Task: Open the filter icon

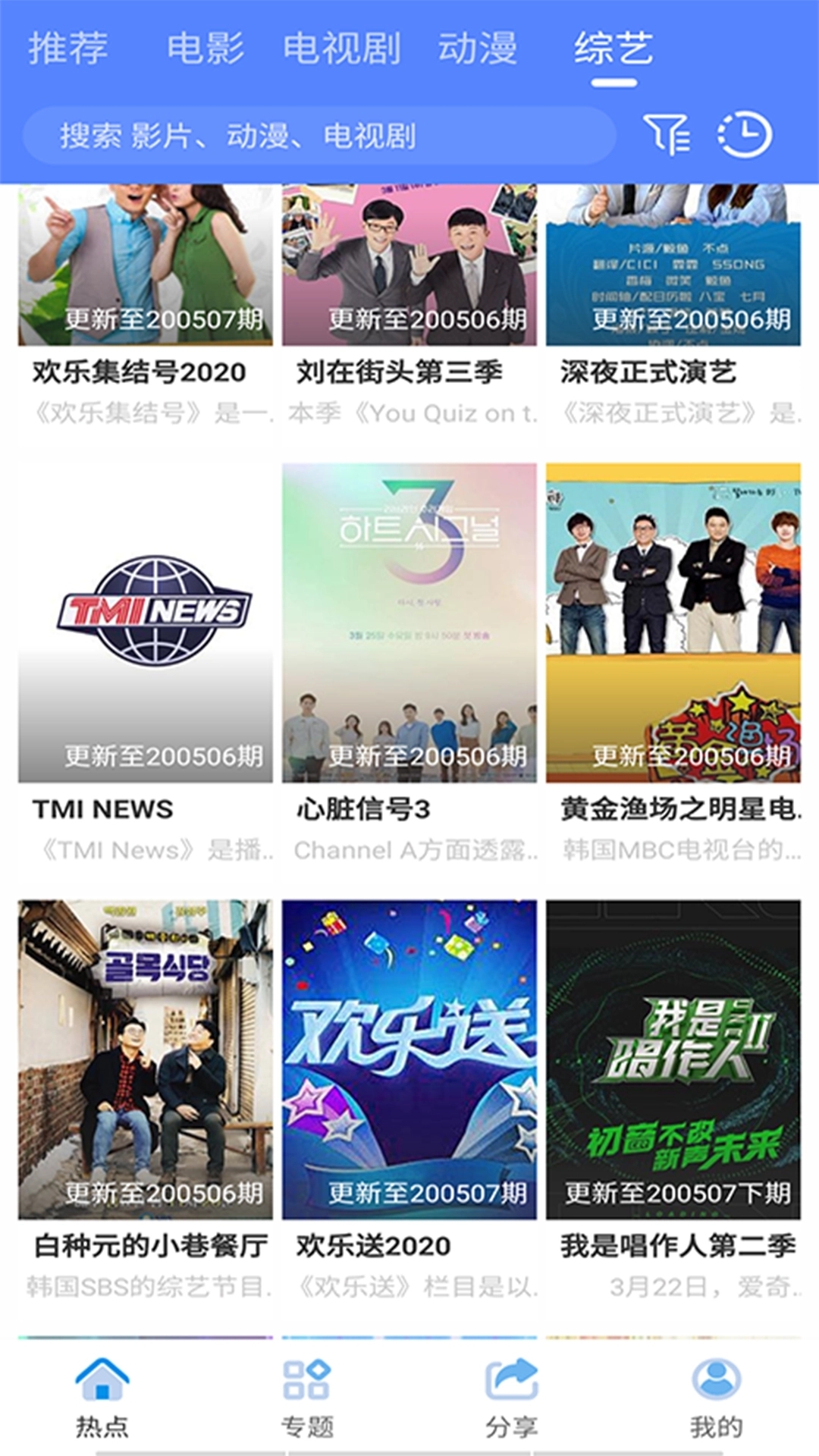Action: click(x=667, y=135)
